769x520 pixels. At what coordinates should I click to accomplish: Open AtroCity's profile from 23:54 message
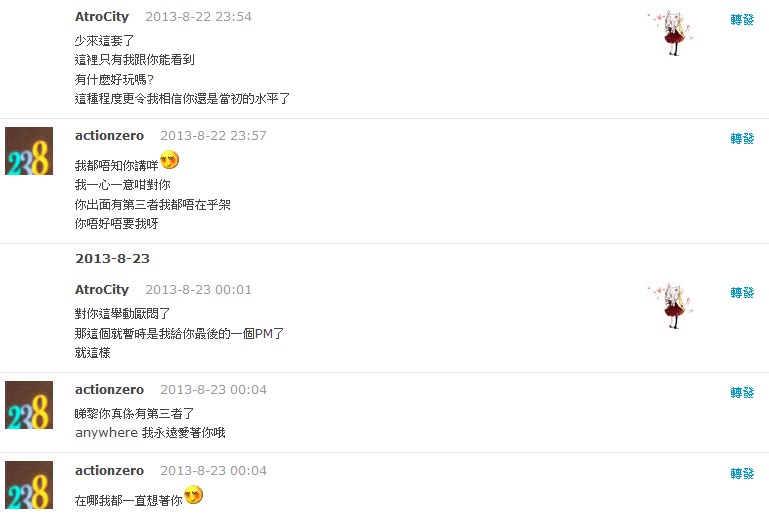click(102, 17)
